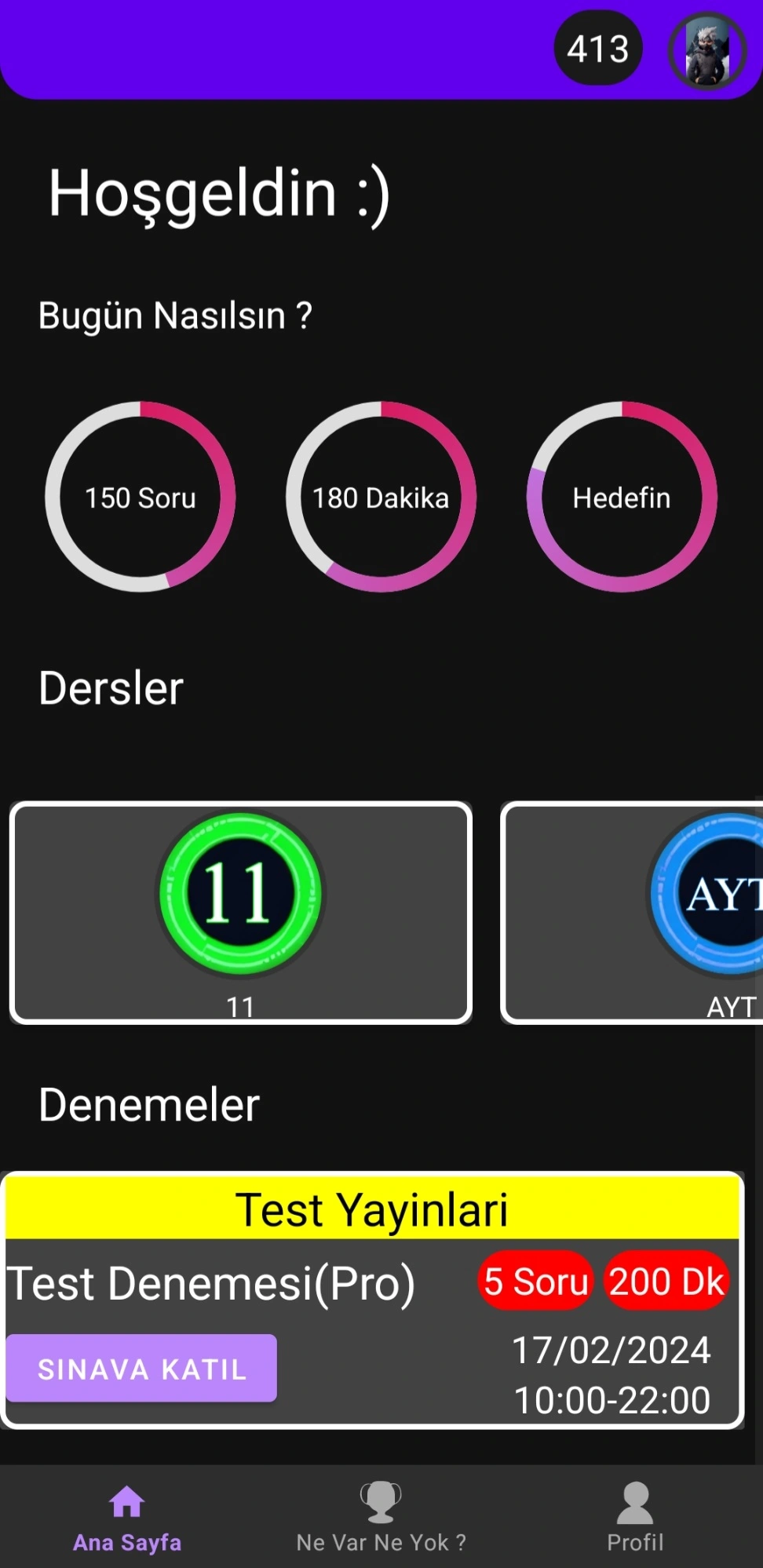Open the AYT lesson card
Viewport: 763px width, 1568px height.
[633, 913]
